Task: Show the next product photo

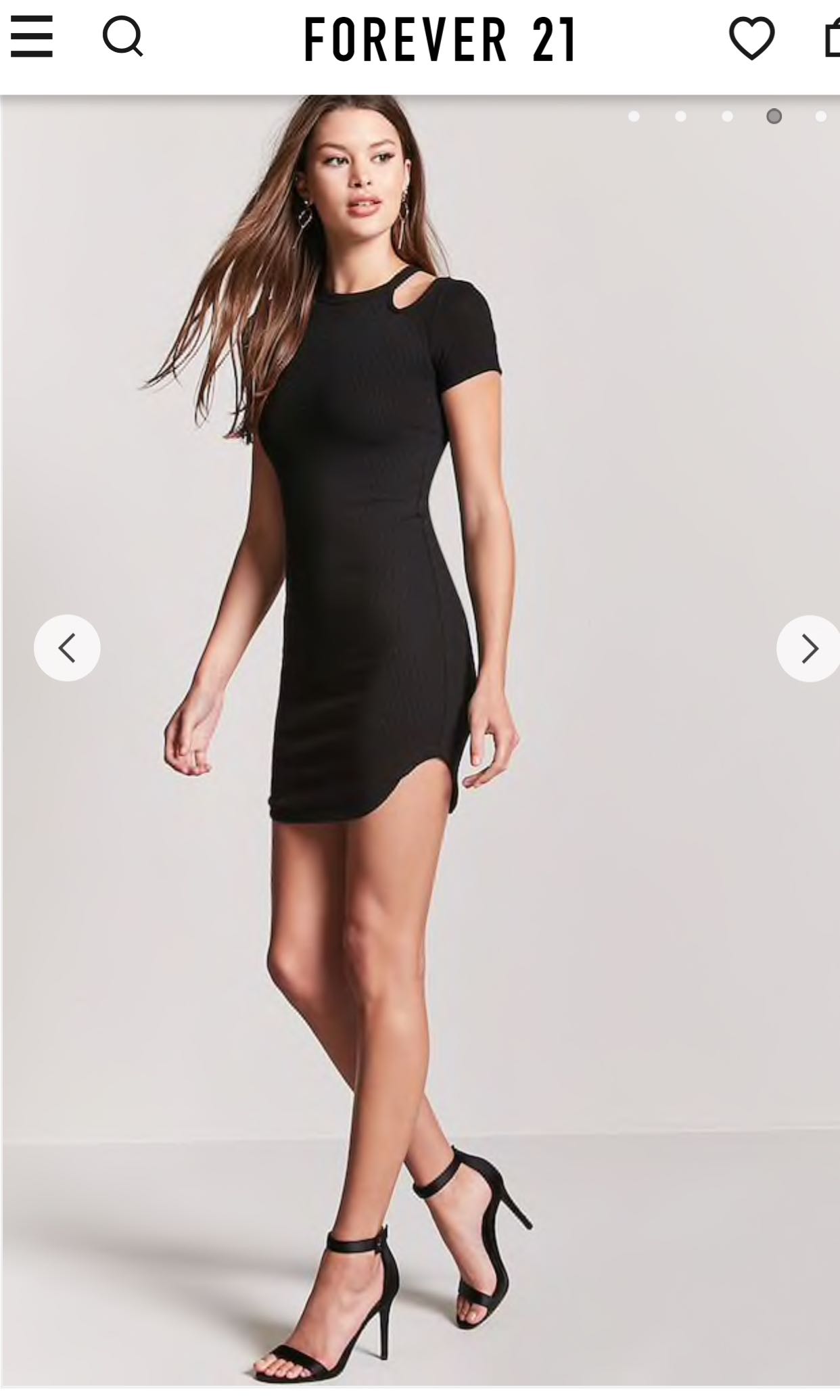Action: [808, 649]
